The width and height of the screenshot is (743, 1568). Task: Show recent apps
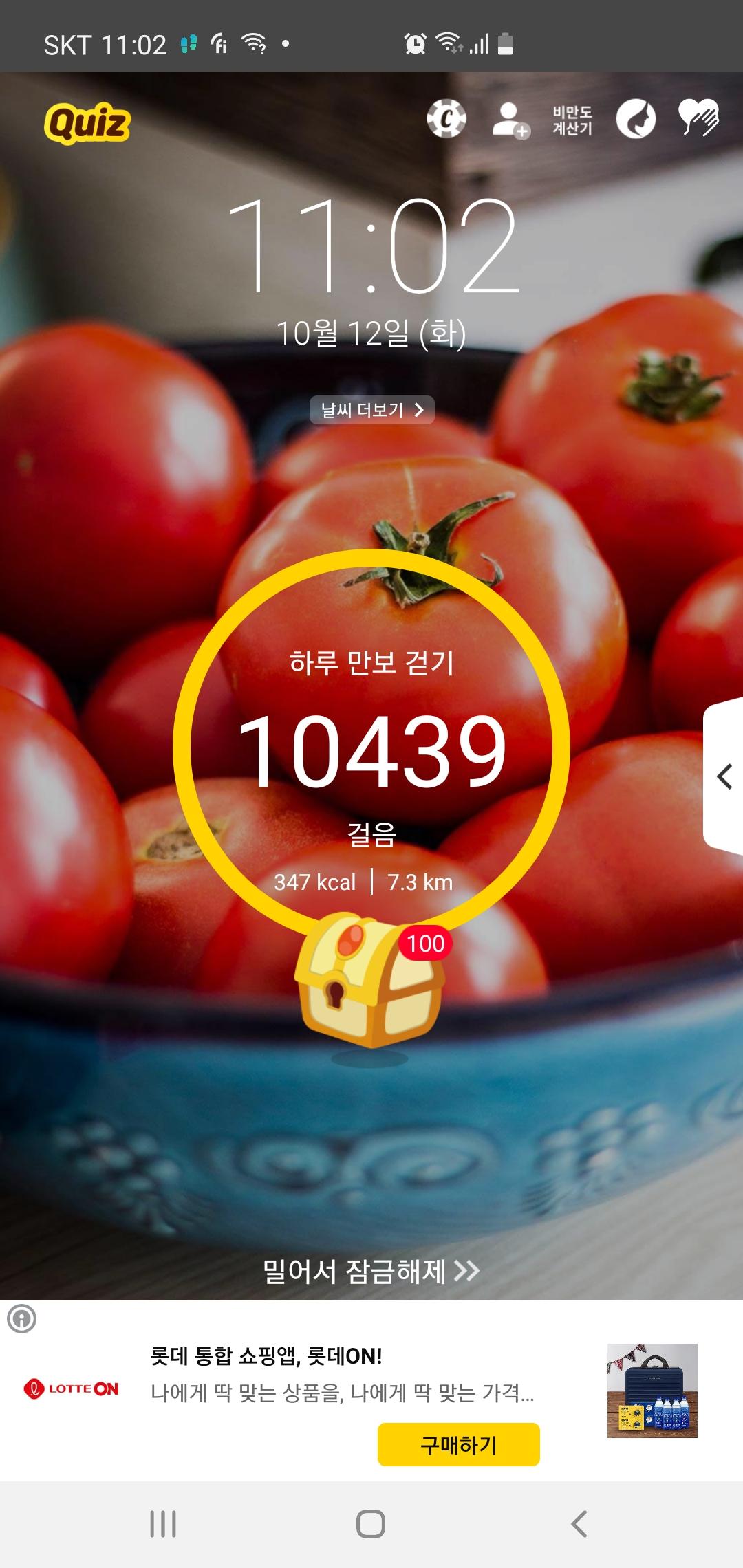point(163,1524)
